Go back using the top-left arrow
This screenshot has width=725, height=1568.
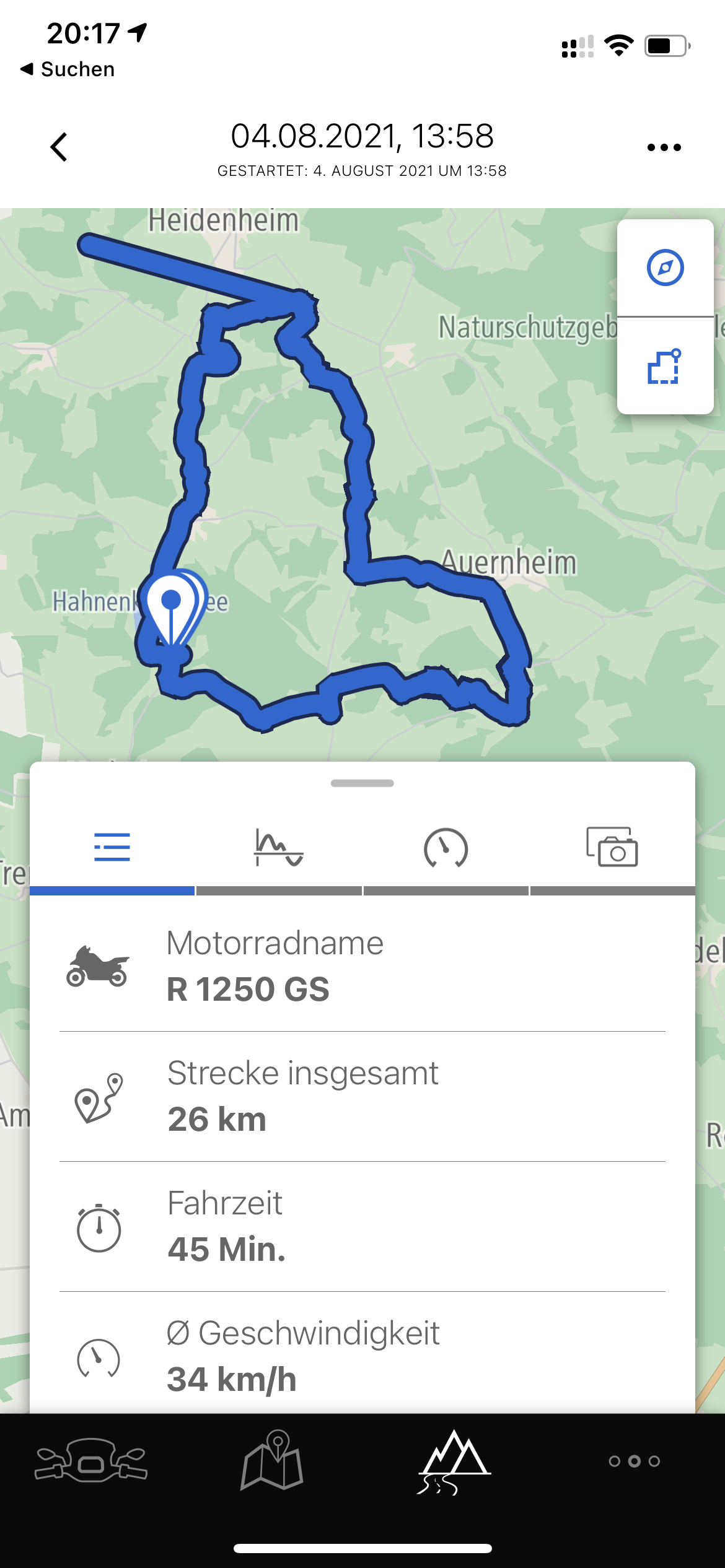59,147
